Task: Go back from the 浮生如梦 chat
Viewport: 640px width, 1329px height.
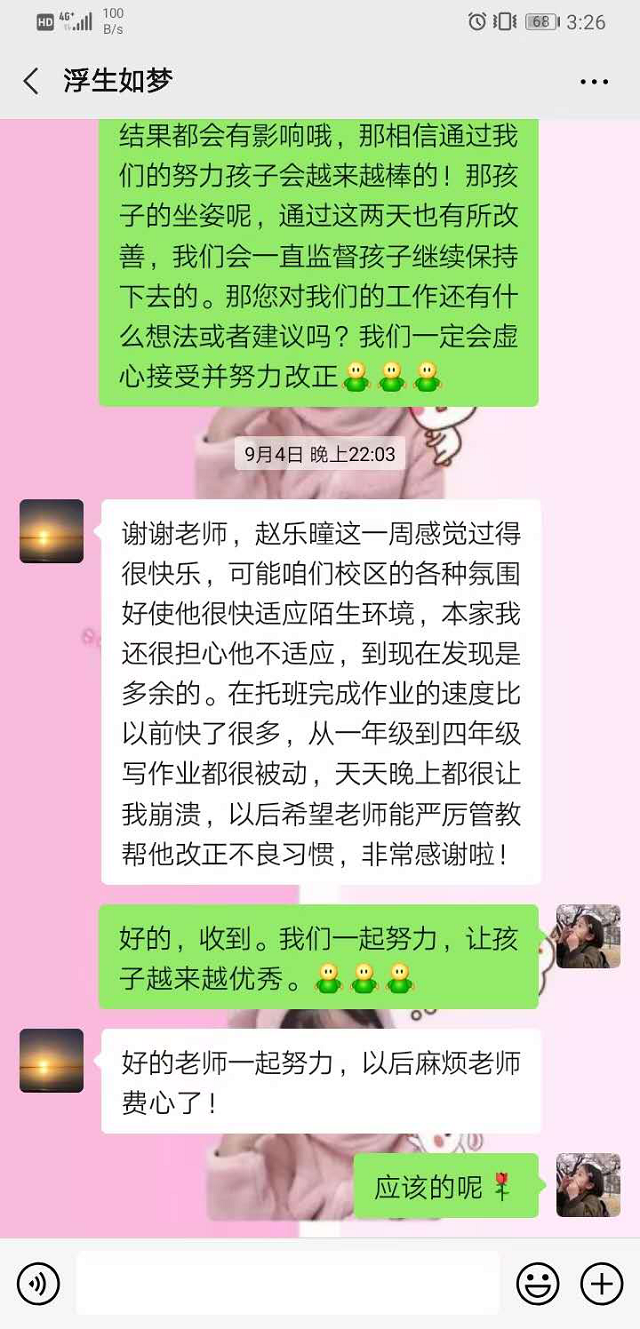Action: [x=32, y=82]
